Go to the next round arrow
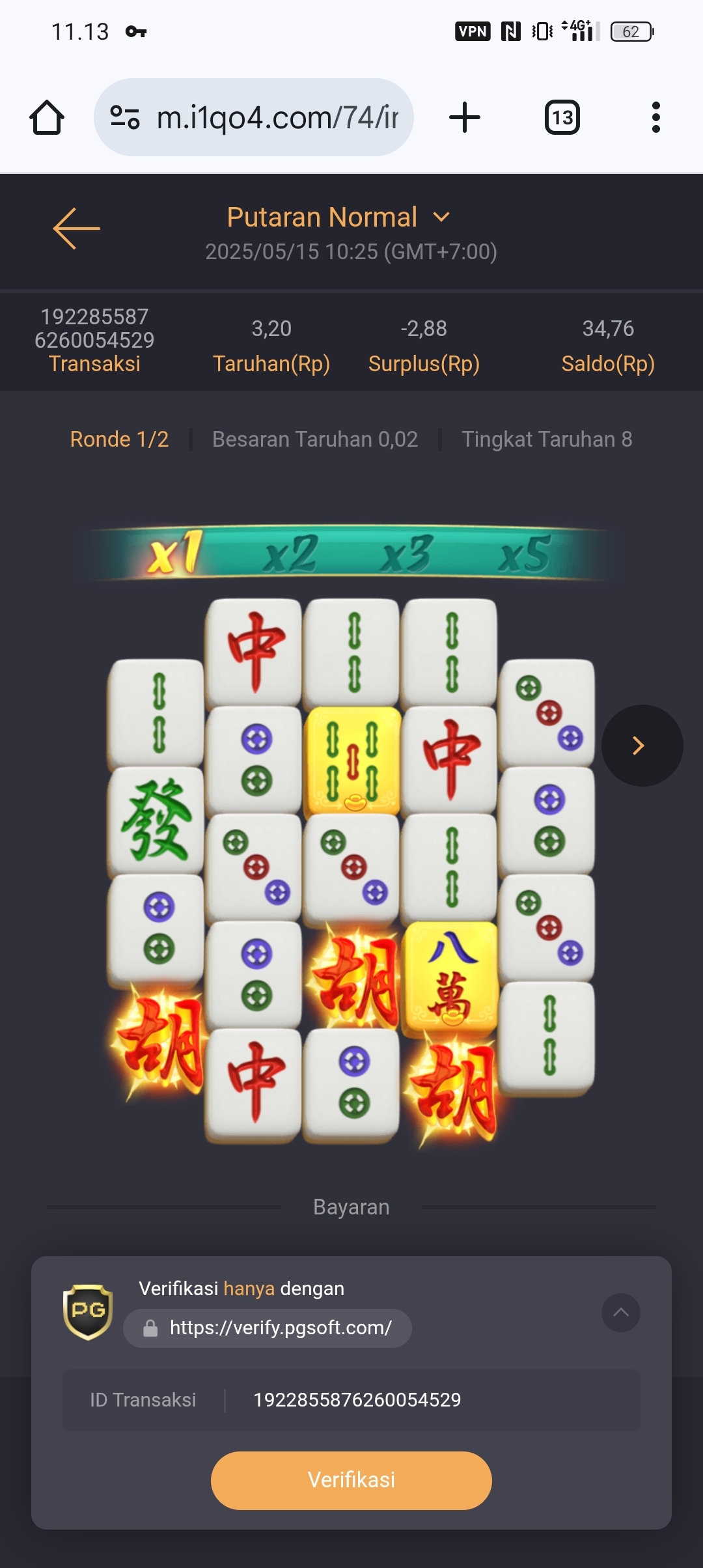 pos(641,746)
